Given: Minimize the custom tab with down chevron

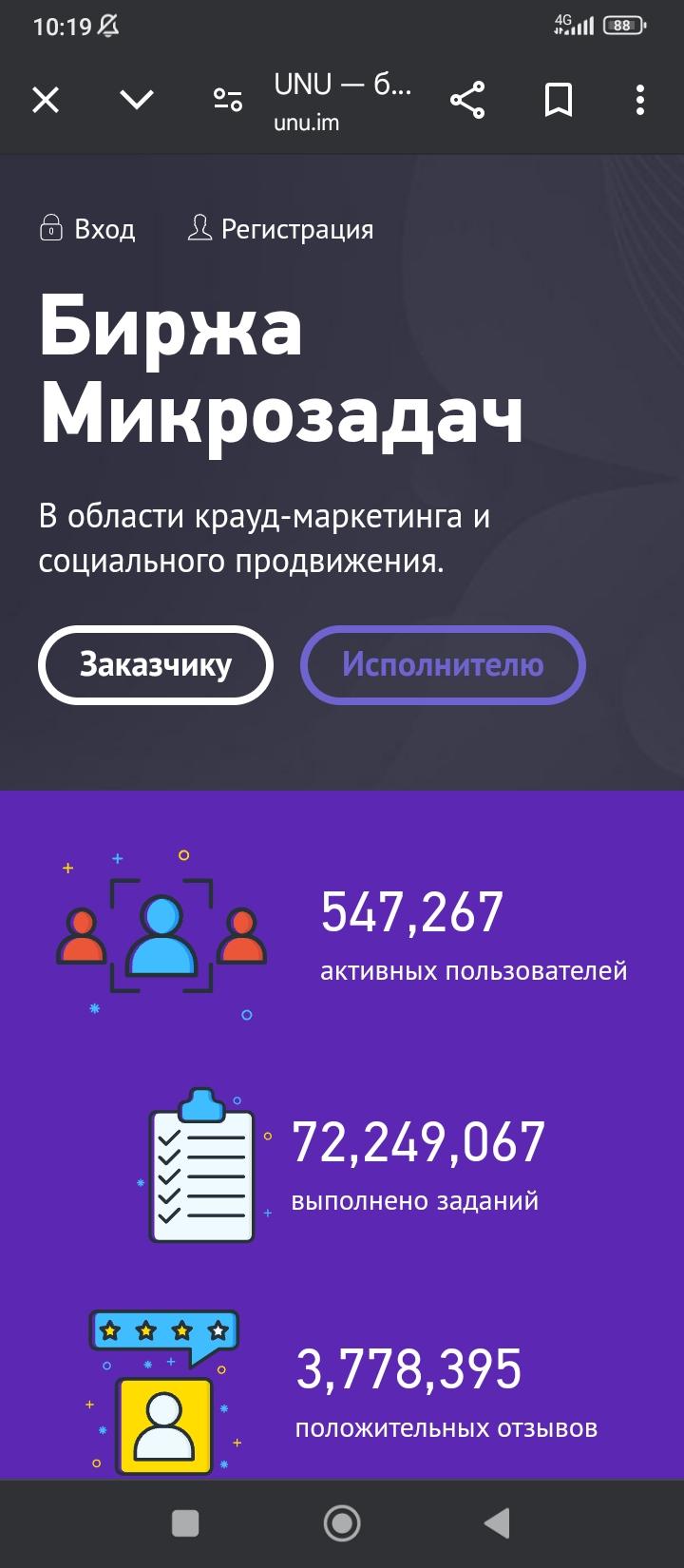Looking at the screenshot, I should [x=138, y=100].
